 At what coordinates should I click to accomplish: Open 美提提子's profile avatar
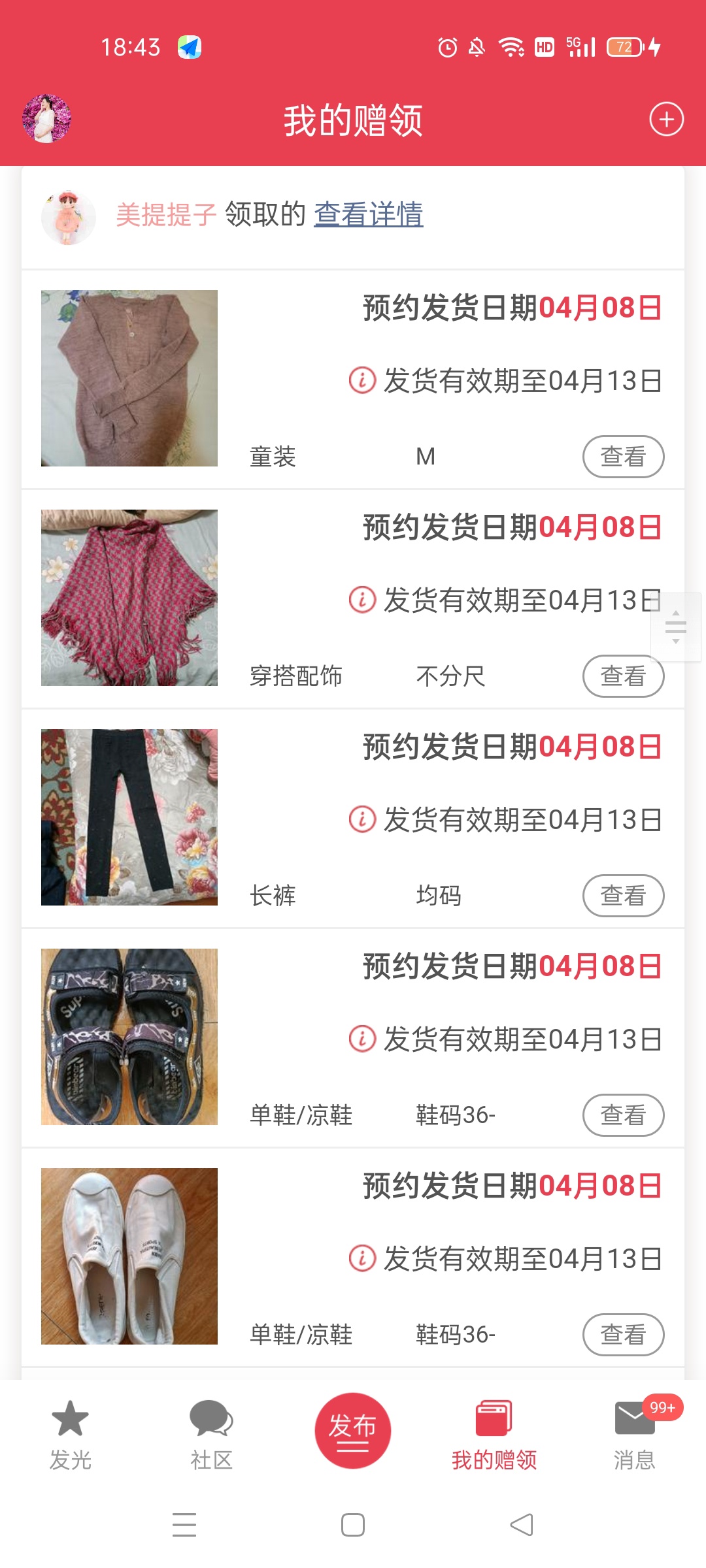coord(69,218)
